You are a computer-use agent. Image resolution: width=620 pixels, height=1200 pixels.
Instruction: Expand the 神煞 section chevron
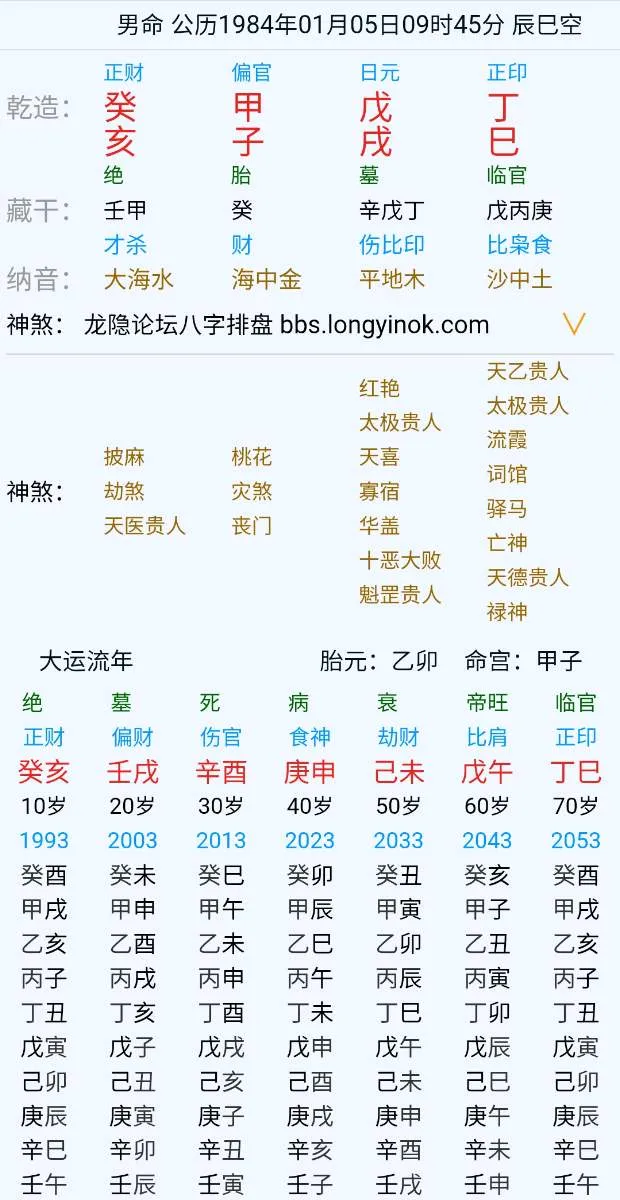tap(573, 324)
